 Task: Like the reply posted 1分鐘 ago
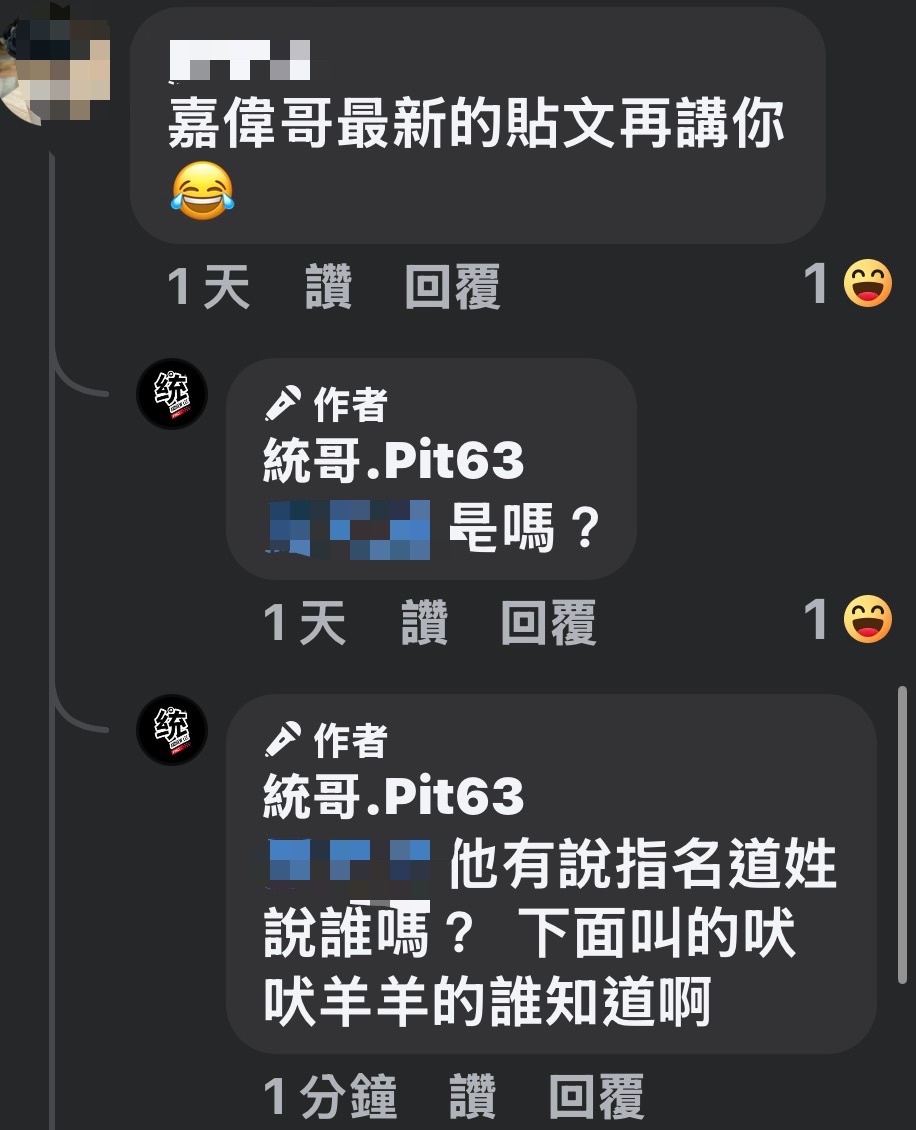click(x=472, y=1097)
